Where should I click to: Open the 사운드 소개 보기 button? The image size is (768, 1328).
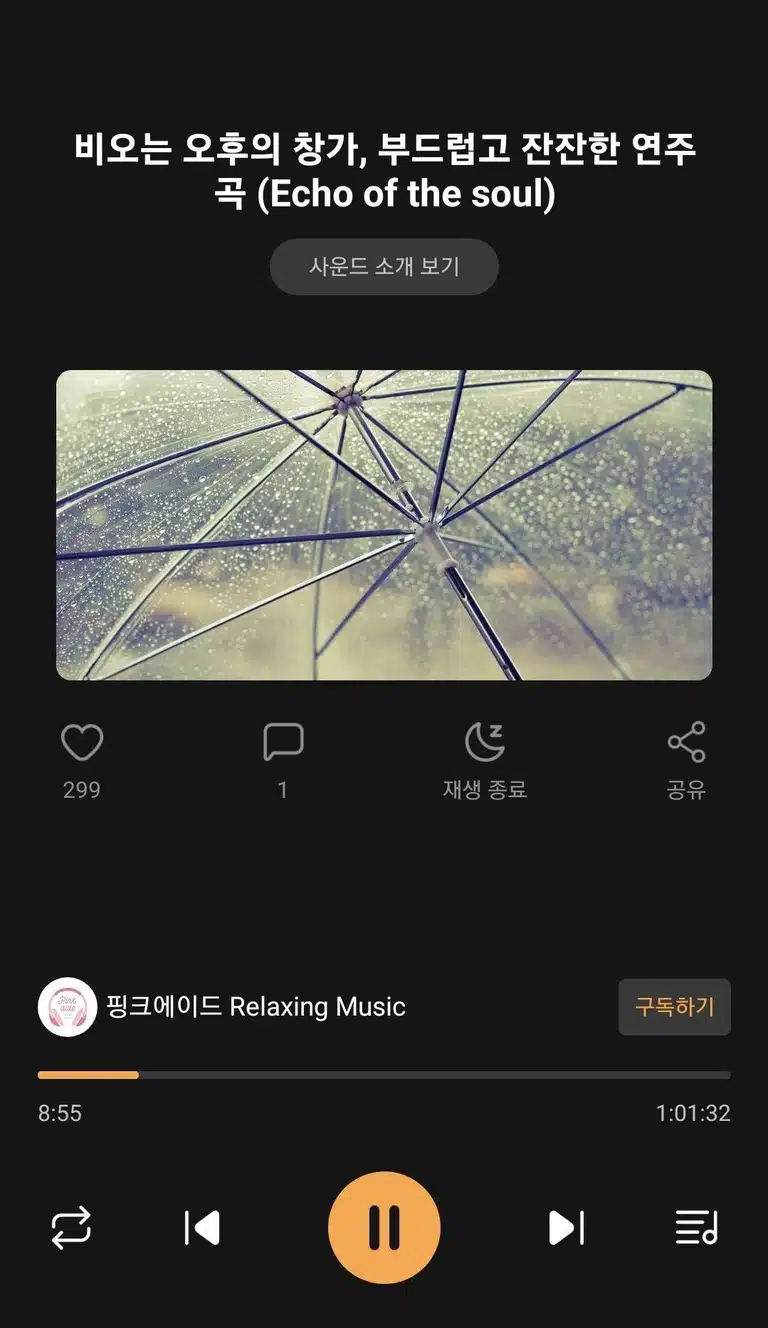pyautogui.click(x=384, y=267)
